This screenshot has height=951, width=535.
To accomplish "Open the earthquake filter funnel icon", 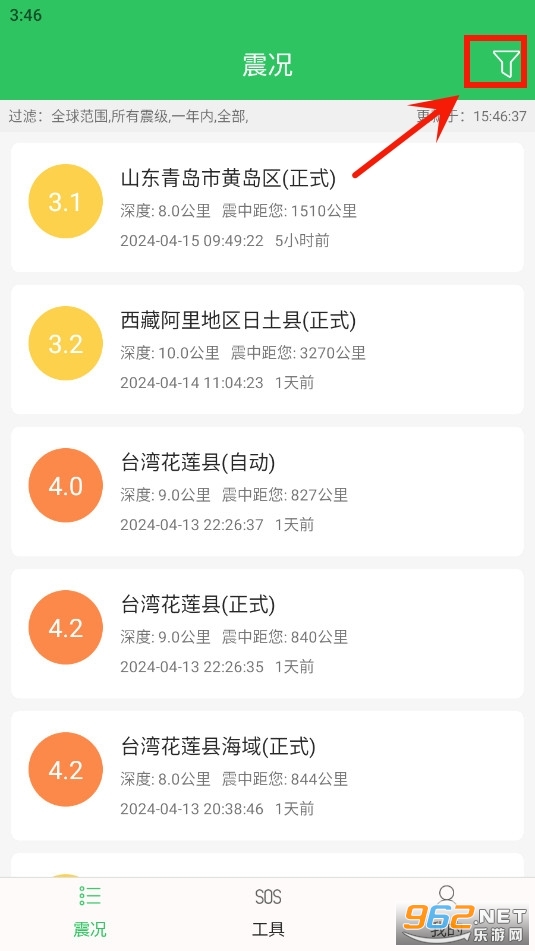I will [x=505, y=63].
